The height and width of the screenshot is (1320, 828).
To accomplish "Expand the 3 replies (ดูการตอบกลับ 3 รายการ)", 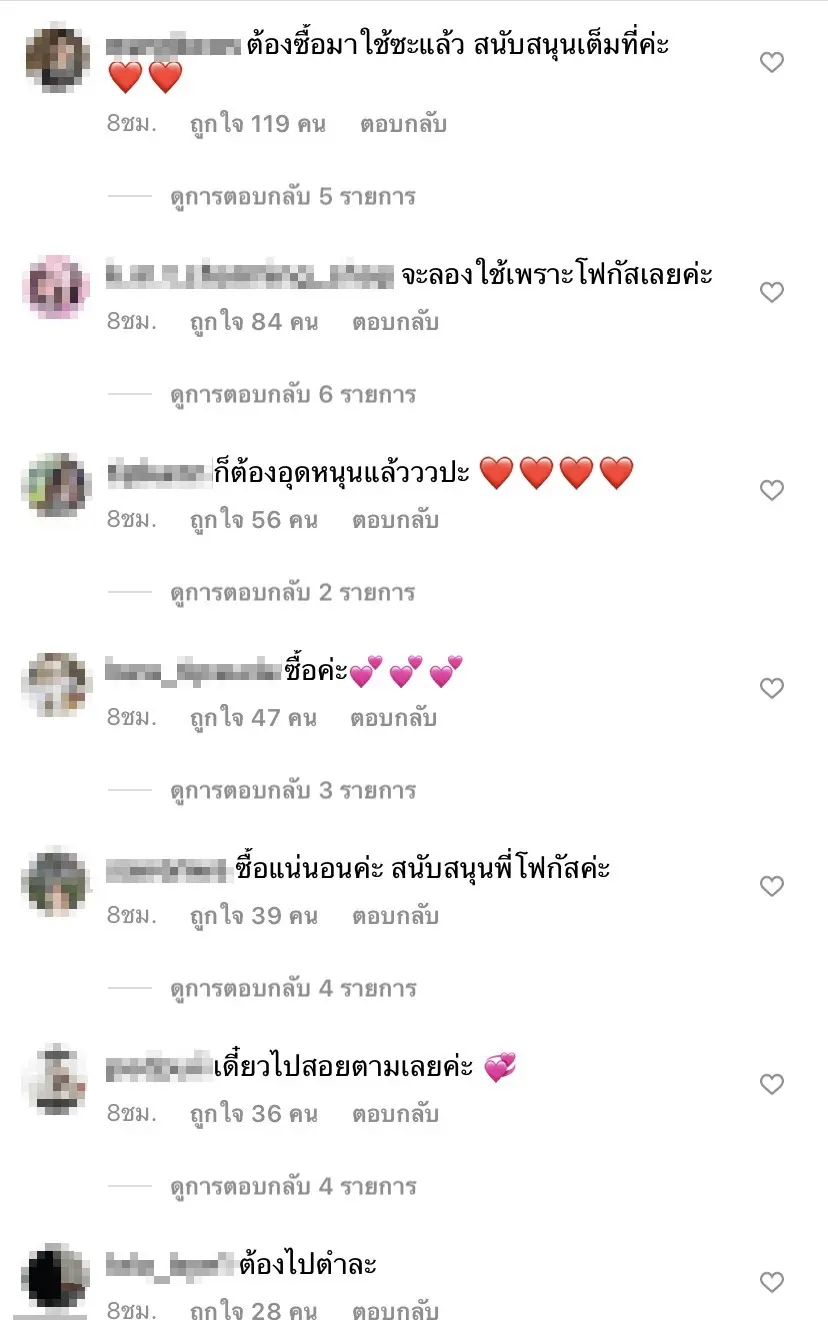I will pyautogui.click(x=292, y=791).
